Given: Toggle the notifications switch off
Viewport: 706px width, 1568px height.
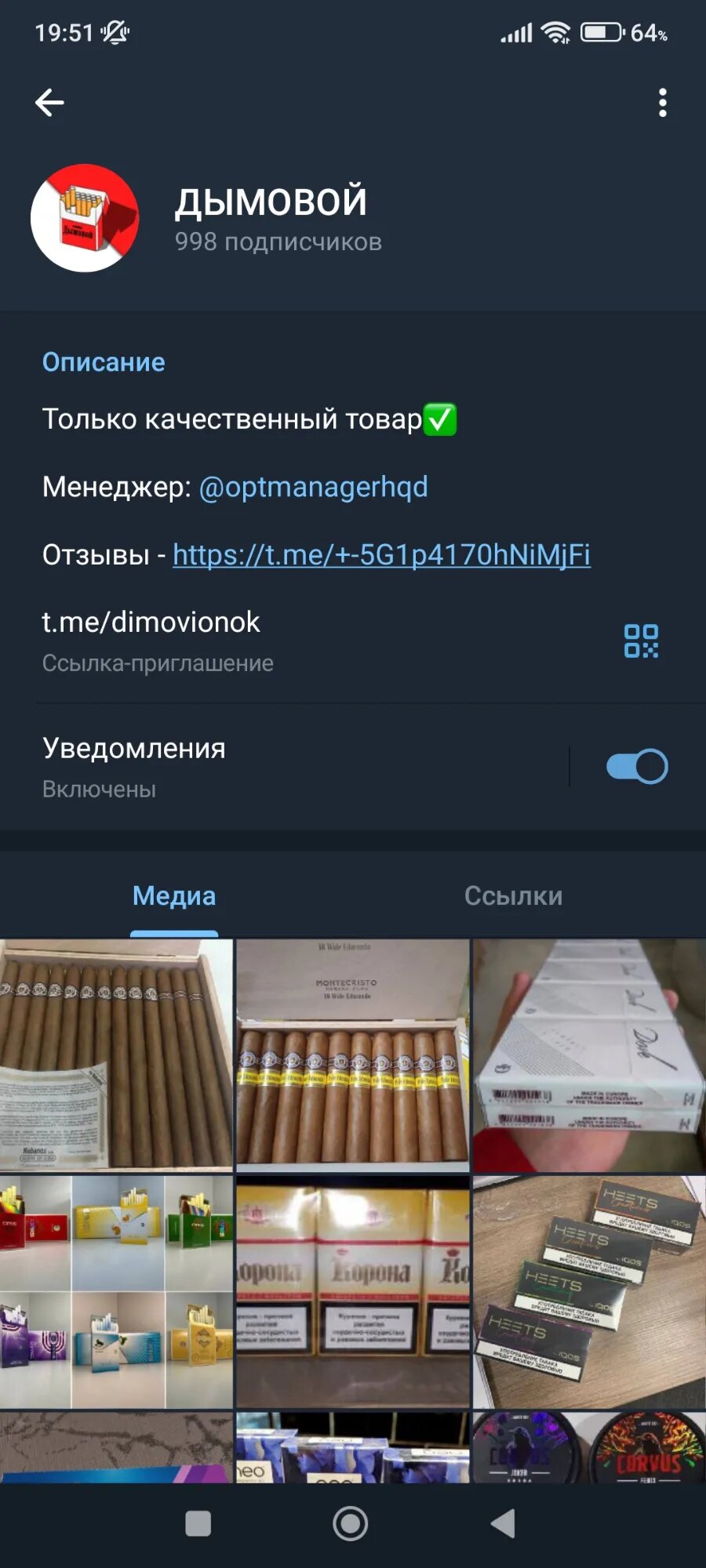Looking at the screenshot, I should 636,766.
